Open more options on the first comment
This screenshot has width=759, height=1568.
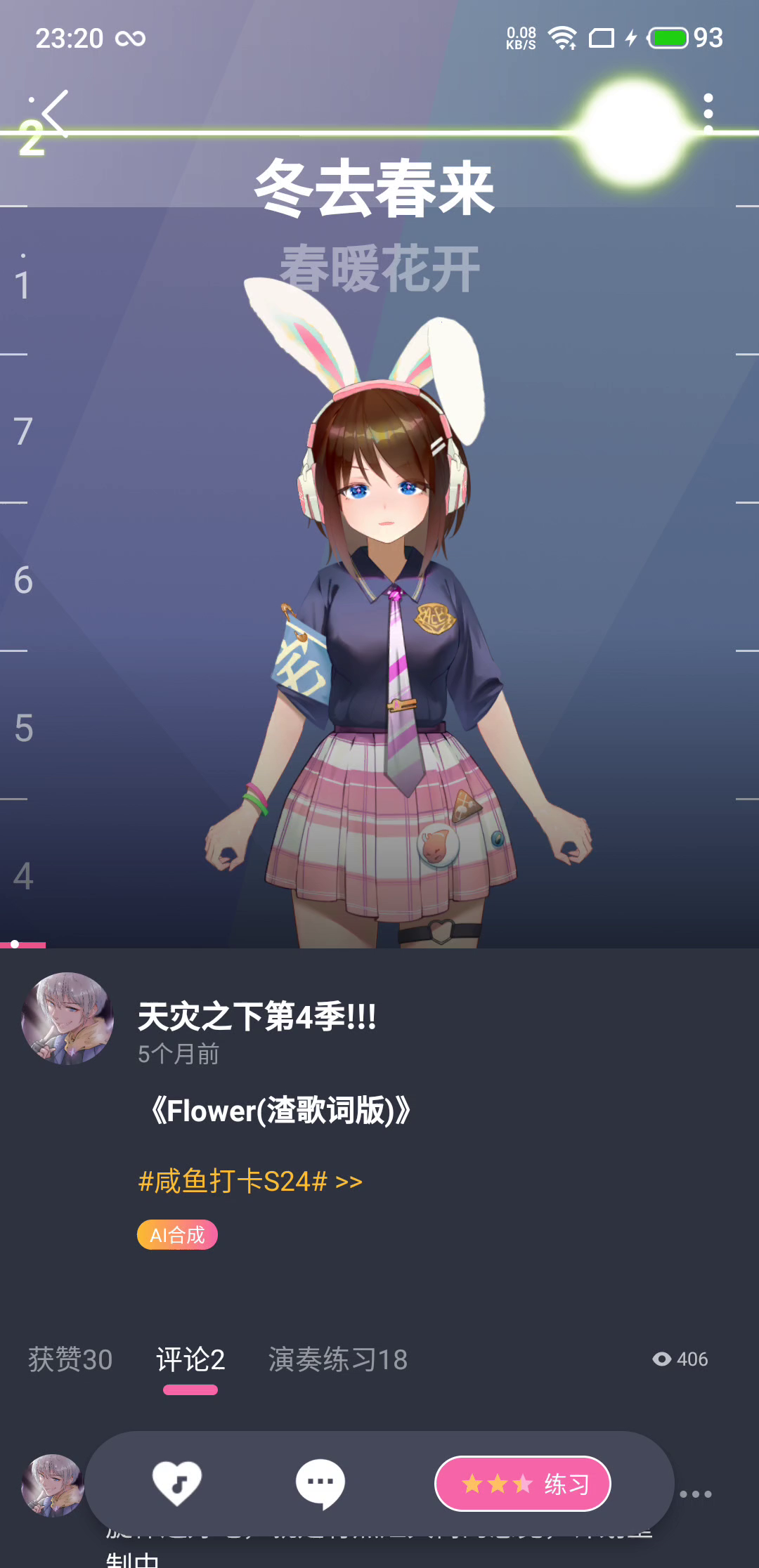tap(696, 1494)
